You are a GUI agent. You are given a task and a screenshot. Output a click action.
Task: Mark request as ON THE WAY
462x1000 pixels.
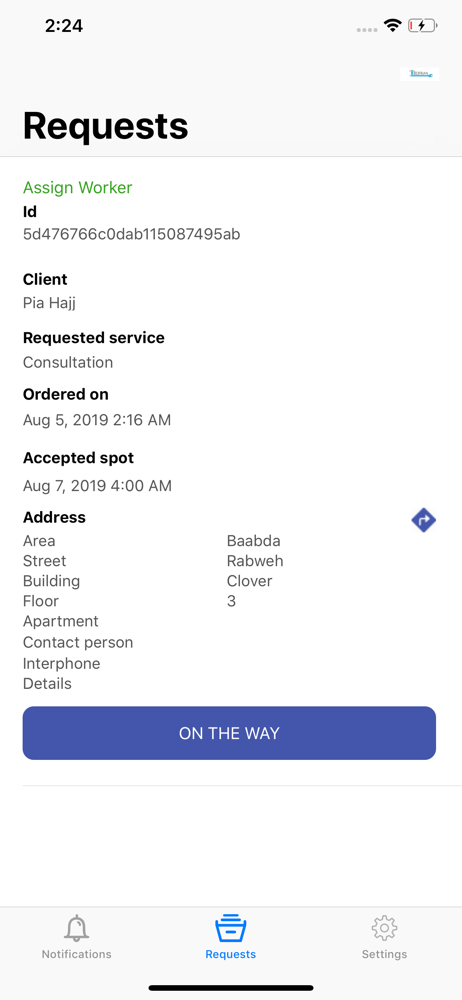click(229, 733)
